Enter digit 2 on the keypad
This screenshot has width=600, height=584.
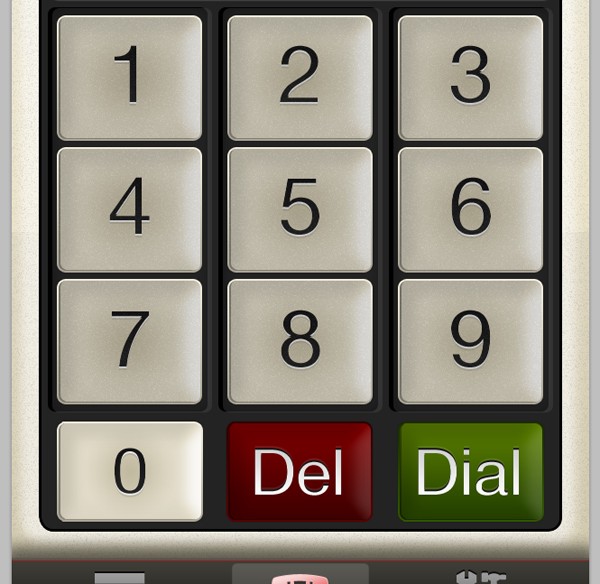point(300,77)
